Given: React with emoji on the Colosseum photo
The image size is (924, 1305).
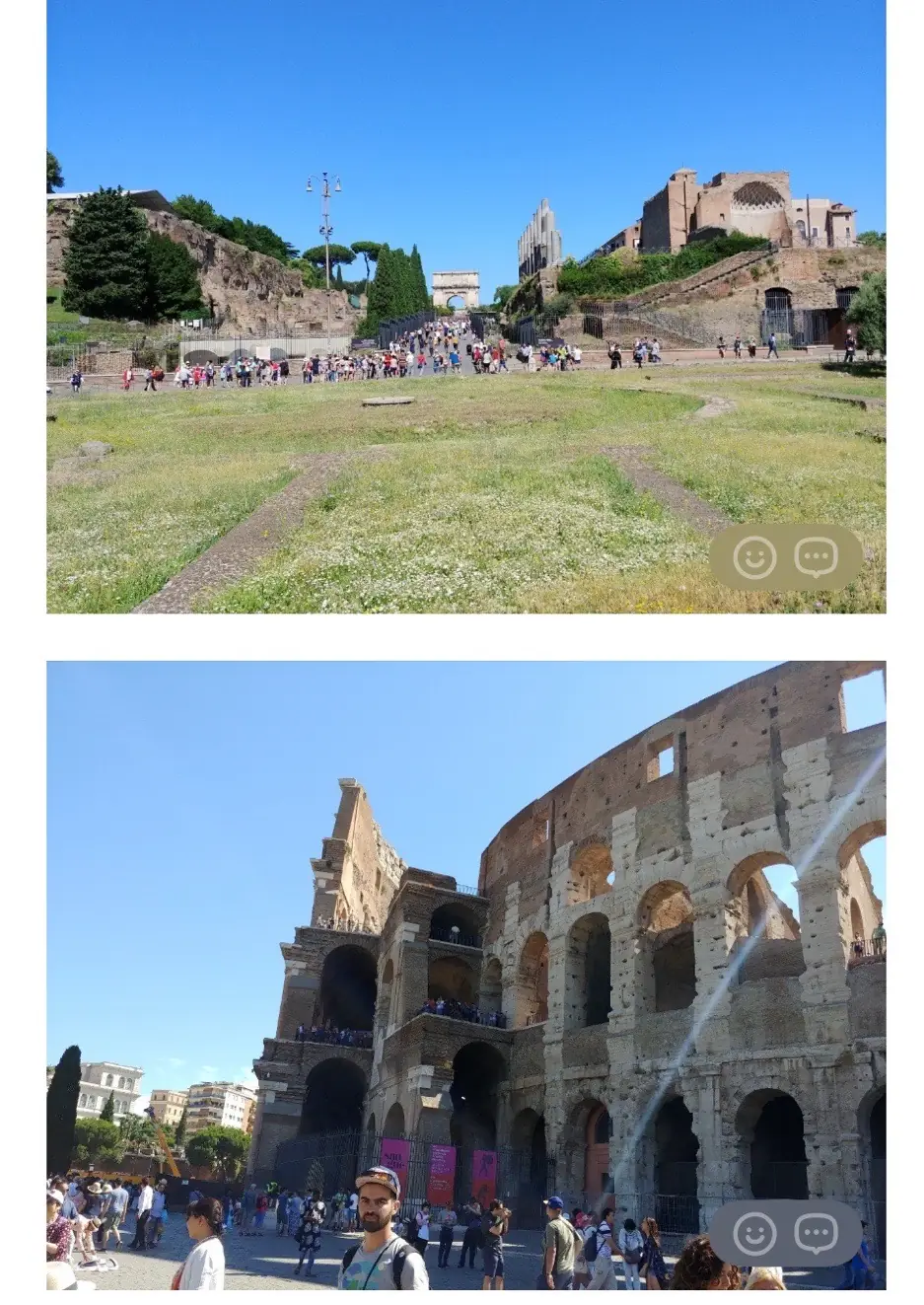Looking at the screenshot, I should 754,1233.
